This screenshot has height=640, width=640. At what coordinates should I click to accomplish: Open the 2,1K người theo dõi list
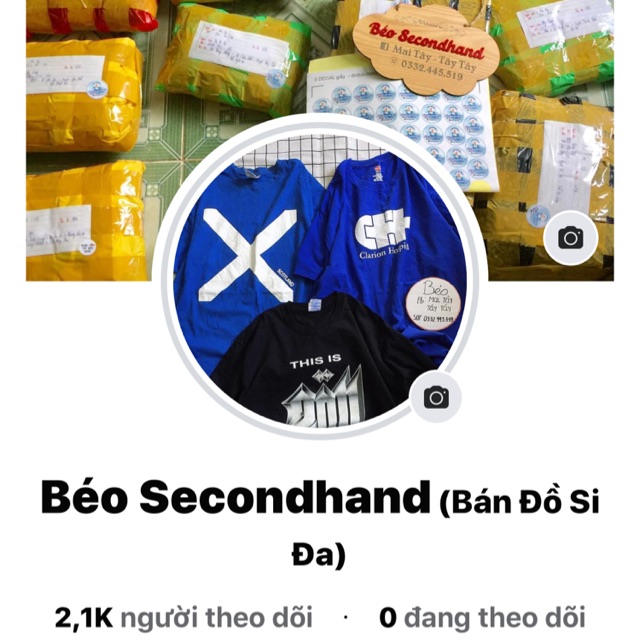pyautogui.click(x=184, y=617)
